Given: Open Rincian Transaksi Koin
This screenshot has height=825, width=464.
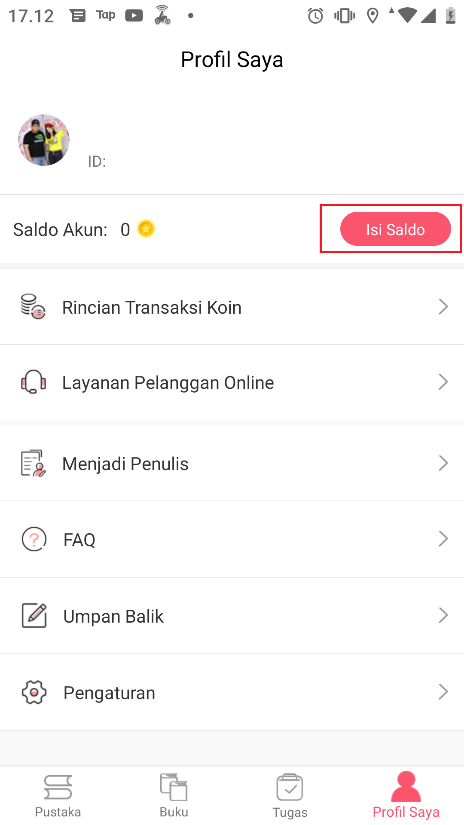Looking at the screenshot, I should point(232,307).
